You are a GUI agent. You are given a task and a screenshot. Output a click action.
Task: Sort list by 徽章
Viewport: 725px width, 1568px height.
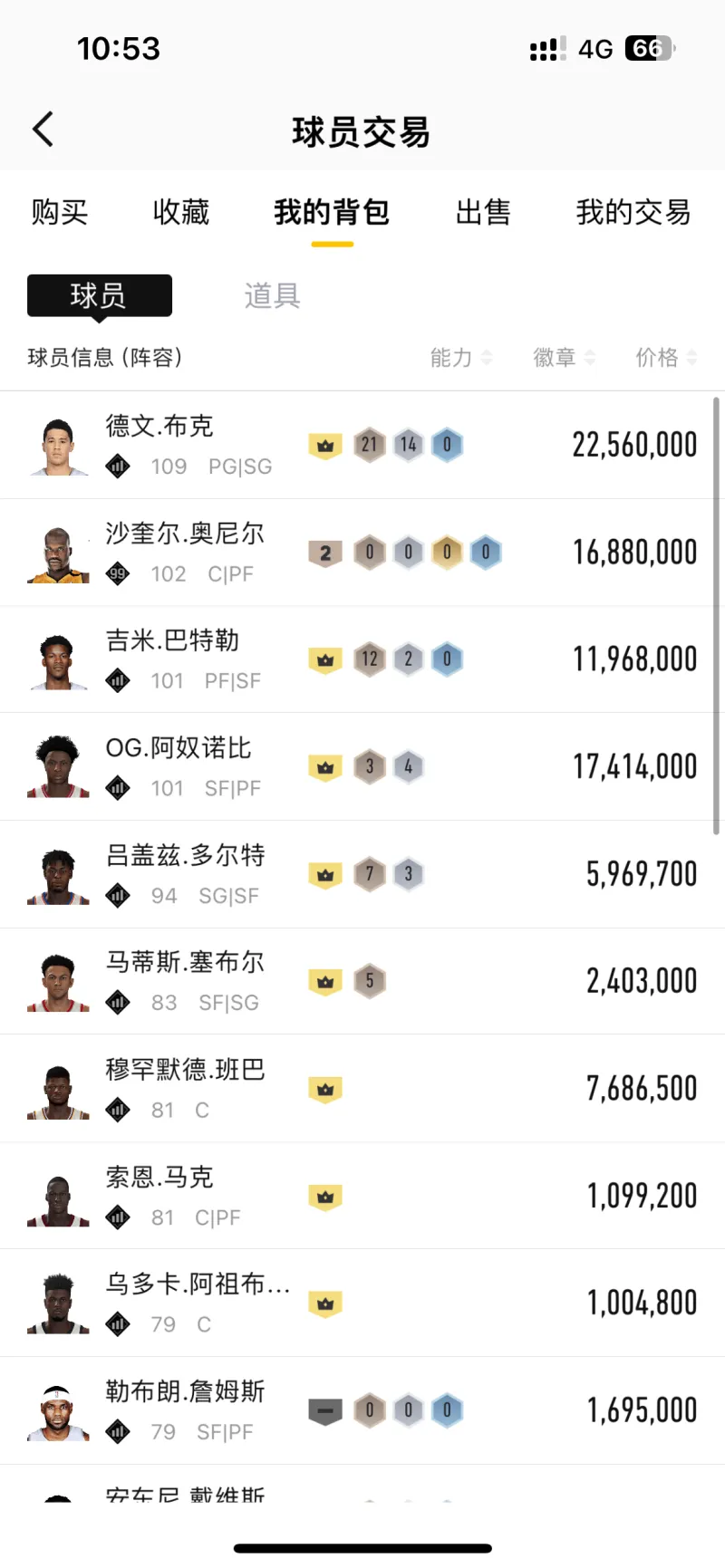tap(564, 358)
